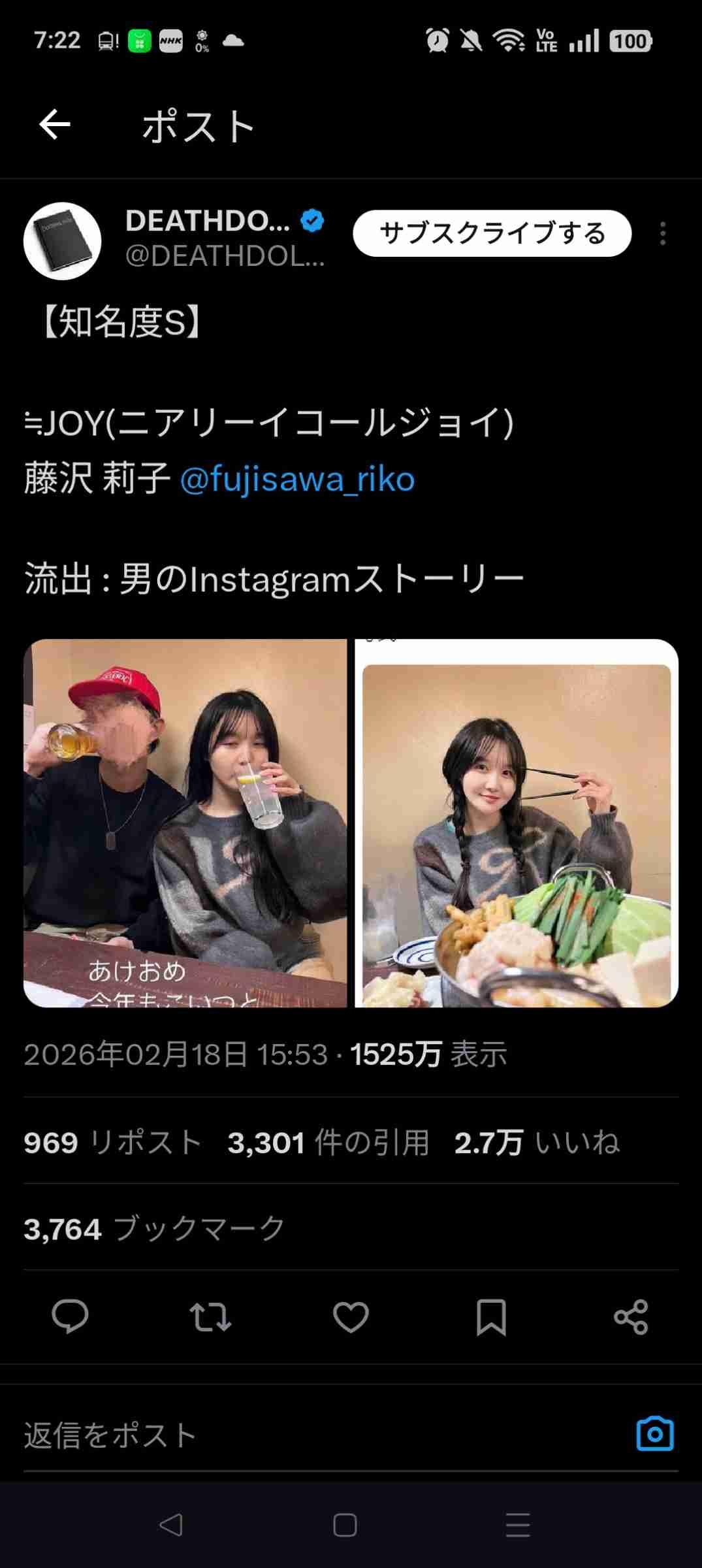View the 2.7万 いいね likes list
This screenshot has height=1568, width=702.
(x=536, y=1143)
